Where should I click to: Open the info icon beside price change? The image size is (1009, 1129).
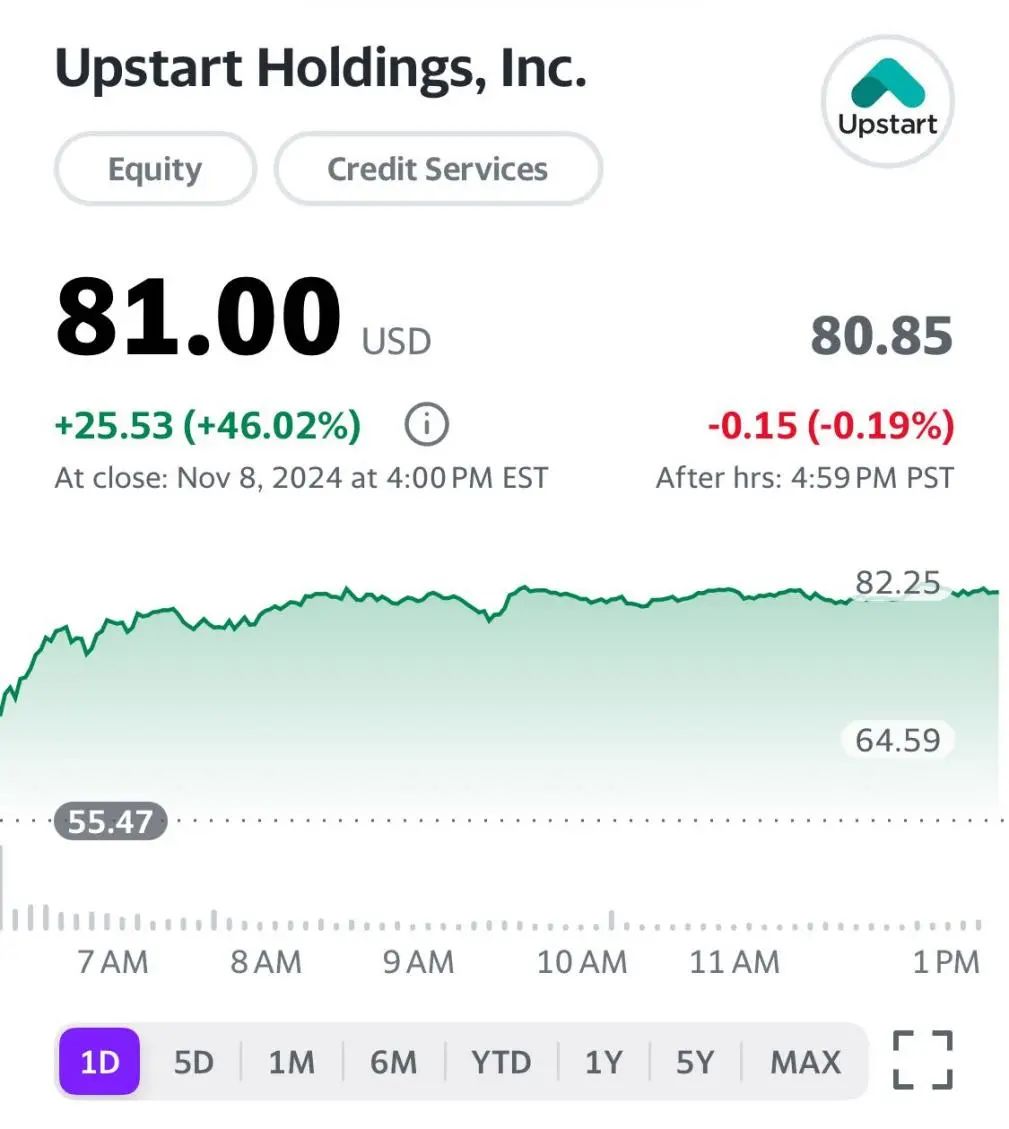click(426, 425)
